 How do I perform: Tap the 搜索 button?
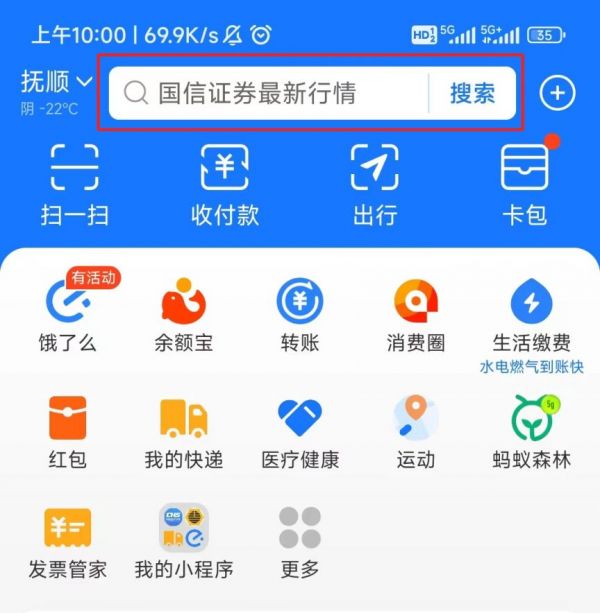[472, 94]
